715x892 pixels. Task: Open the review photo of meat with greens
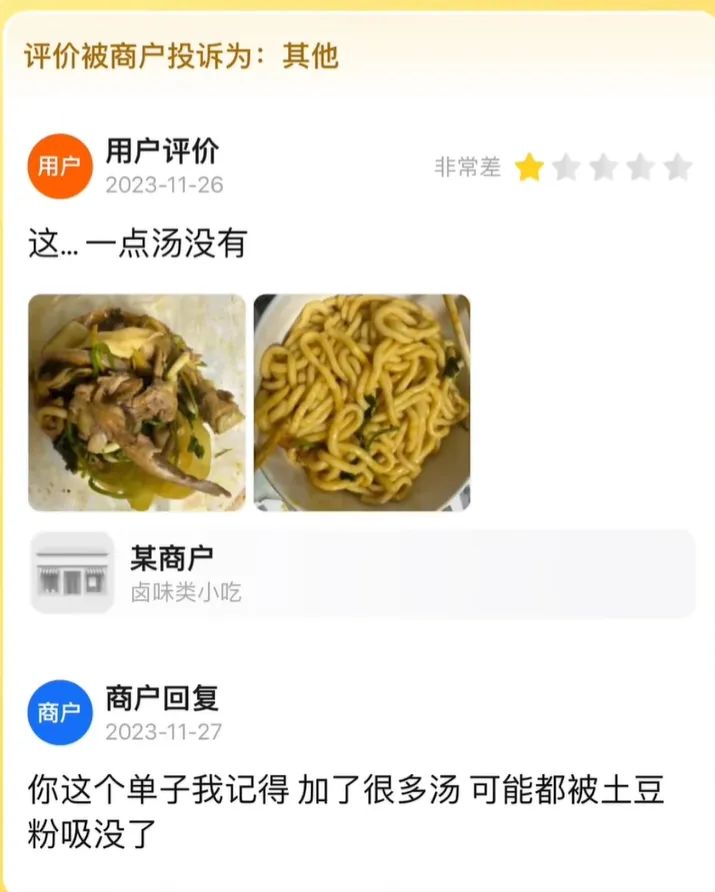(136, 402)
